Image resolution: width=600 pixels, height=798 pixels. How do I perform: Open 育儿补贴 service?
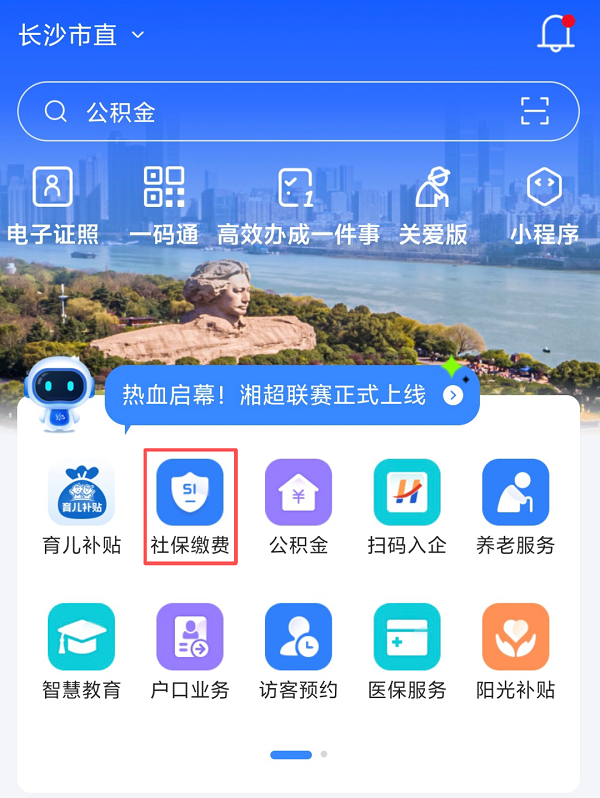(82, 506)
